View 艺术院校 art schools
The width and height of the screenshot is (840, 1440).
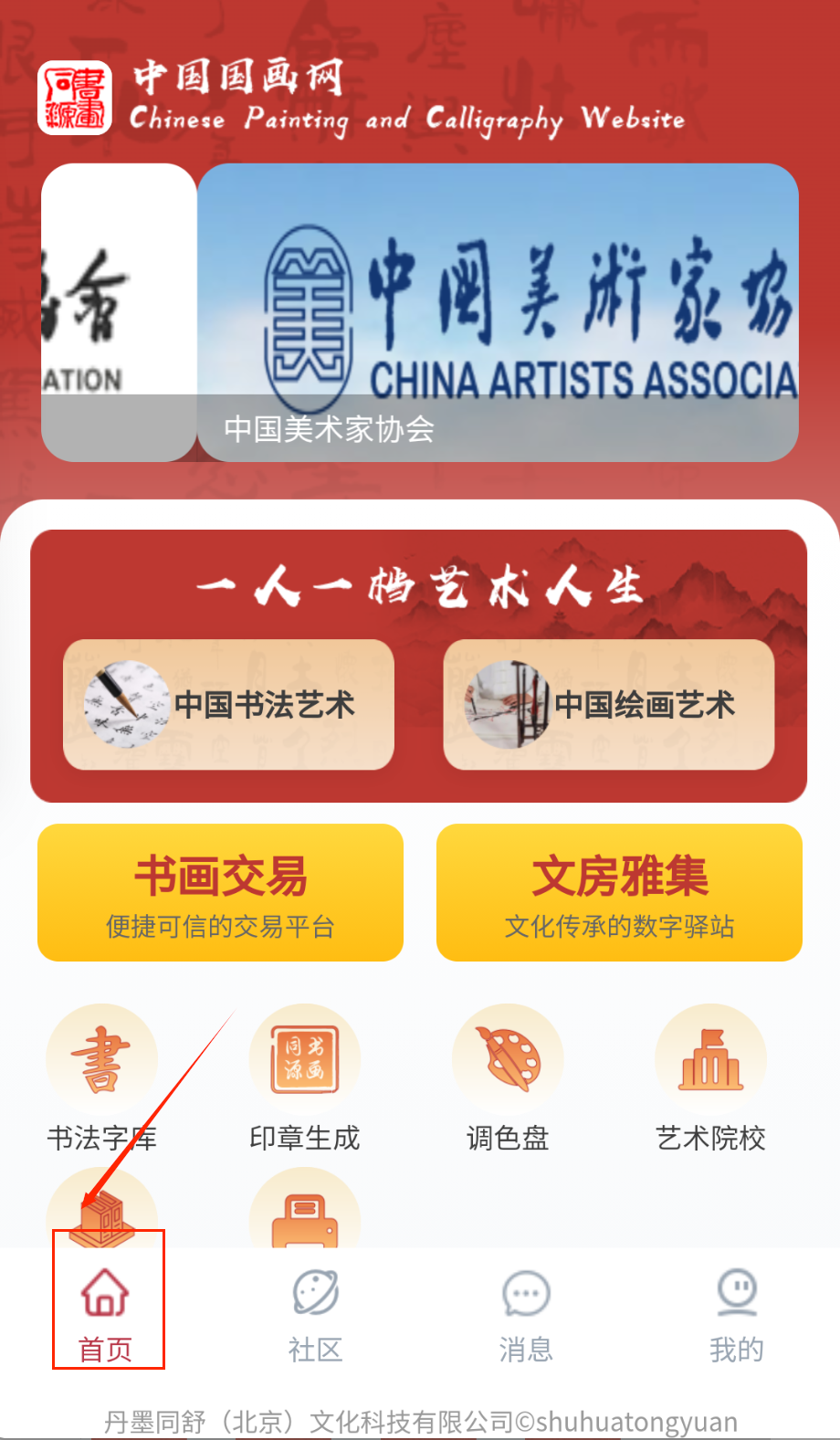click(710, 1077)
